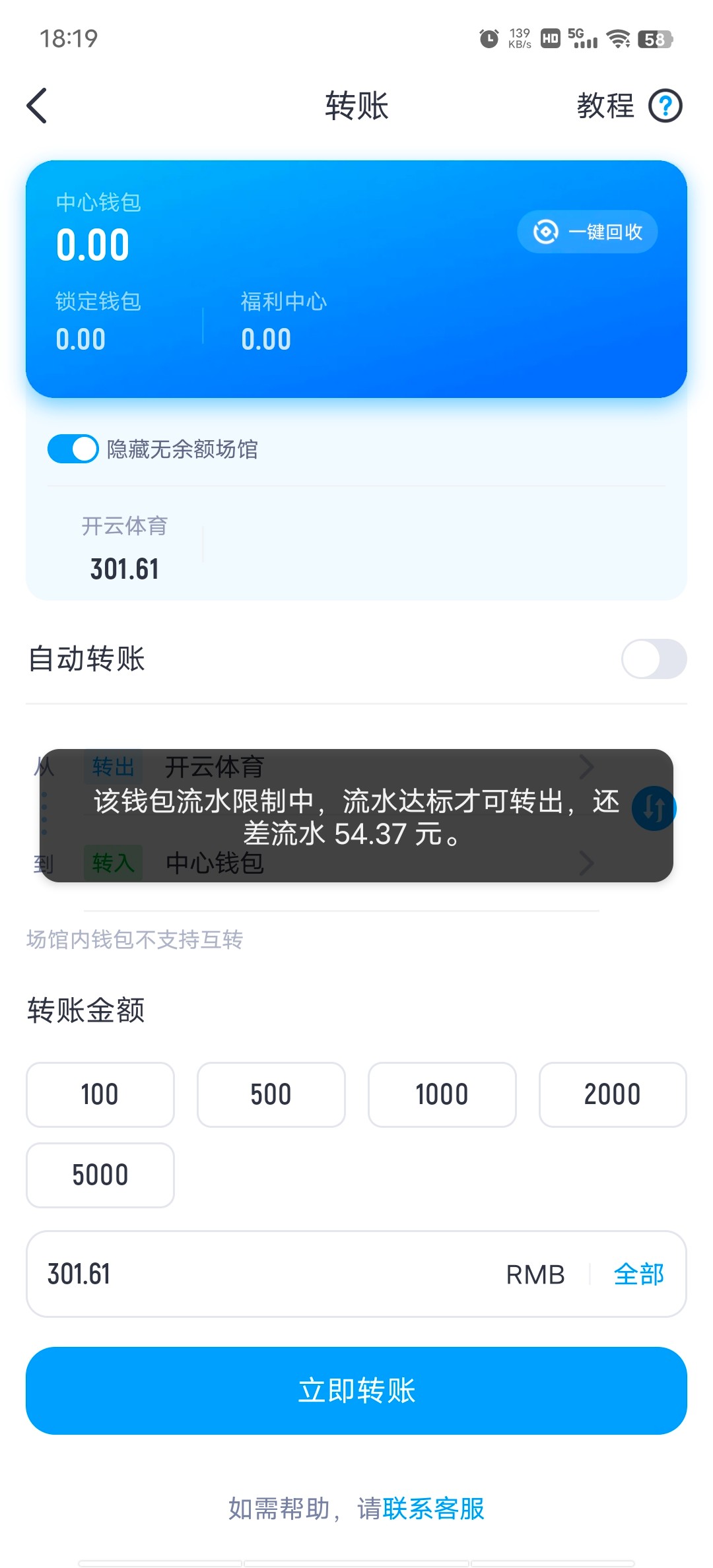Choose the 500 amount chip
The width and height of the screenshot is (713, 1568).
pos(271,1094)
